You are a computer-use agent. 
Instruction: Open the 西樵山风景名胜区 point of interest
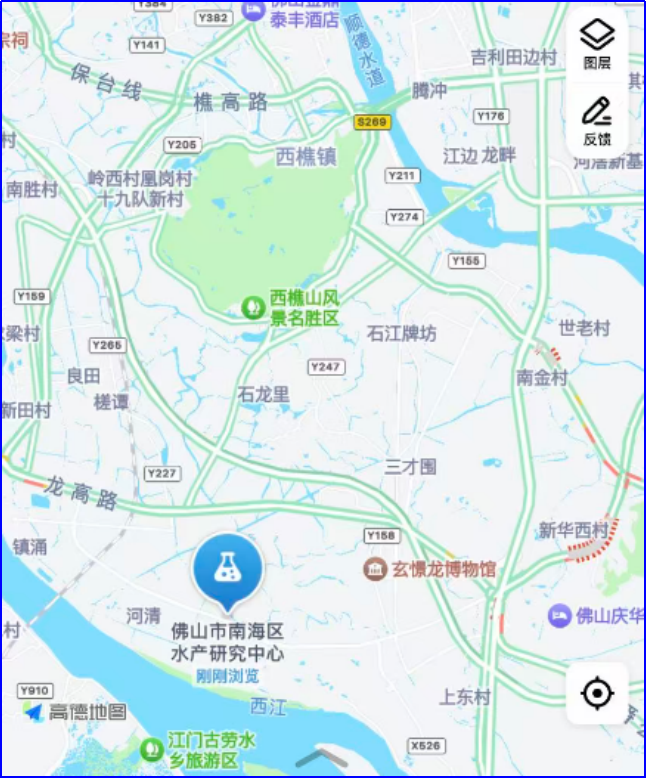254,307
